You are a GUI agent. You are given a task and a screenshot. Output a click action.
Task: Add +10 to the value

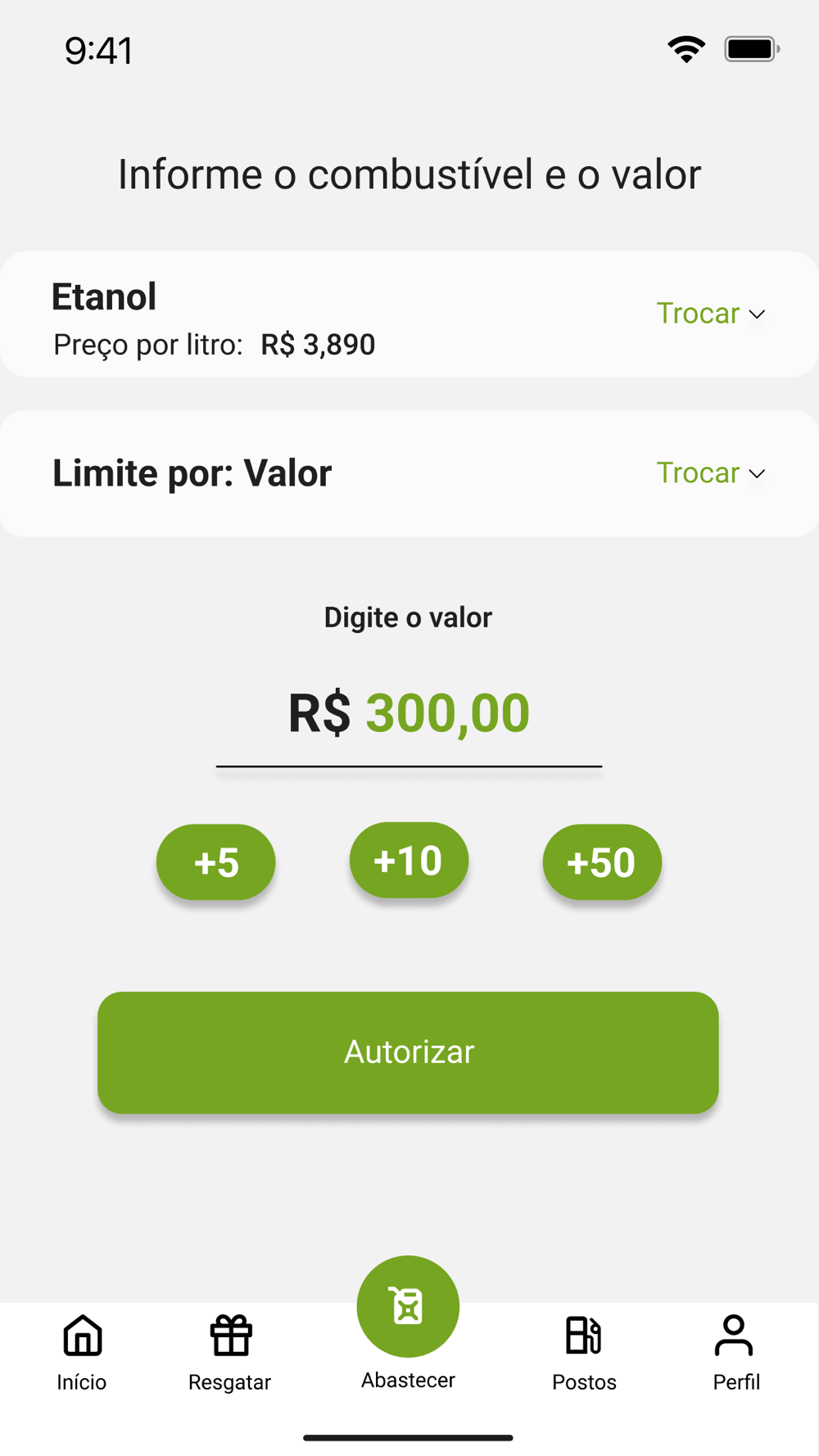(409, 861)
